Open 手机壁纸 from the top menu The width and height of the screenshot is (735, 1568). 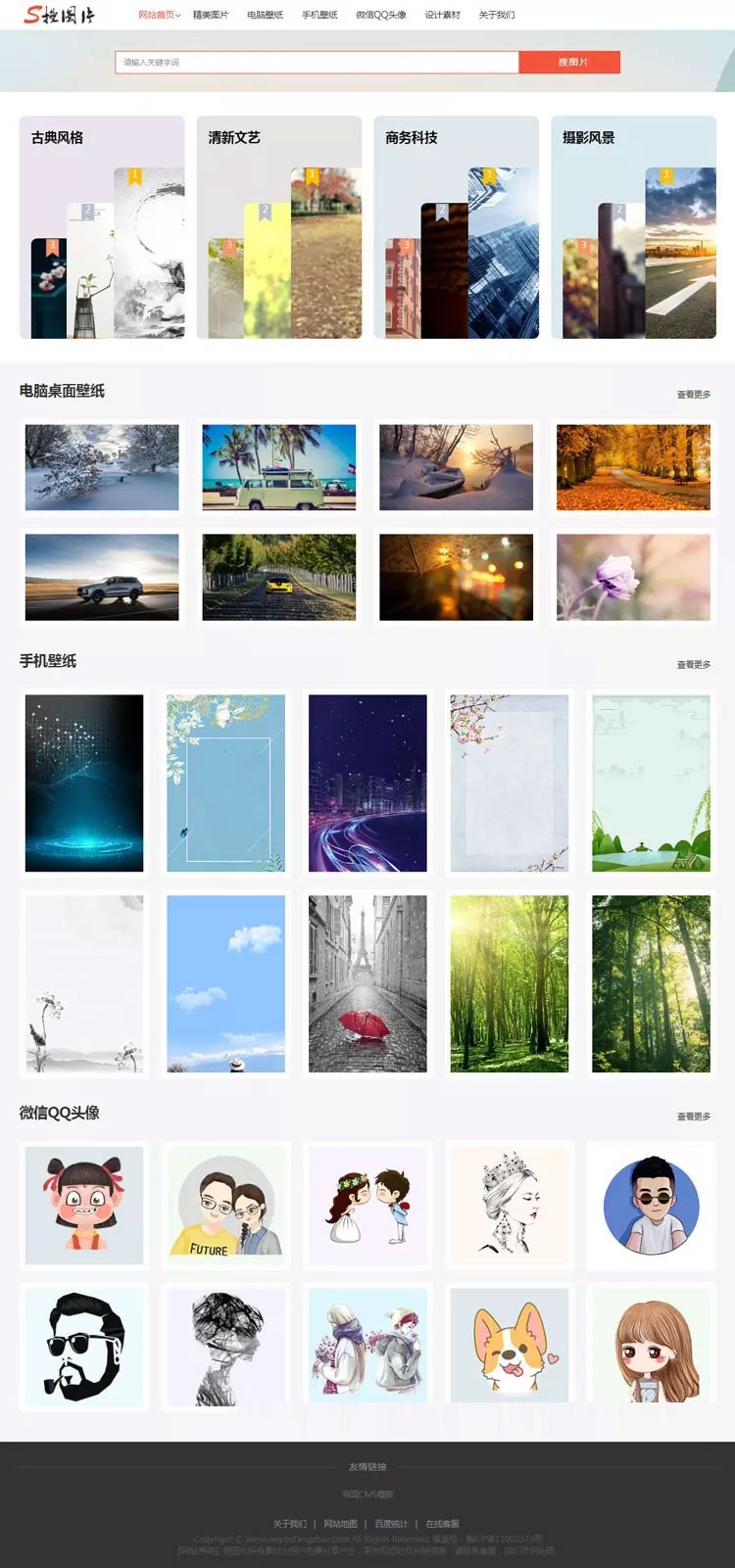pyautogui.click(x=319, y=15)
